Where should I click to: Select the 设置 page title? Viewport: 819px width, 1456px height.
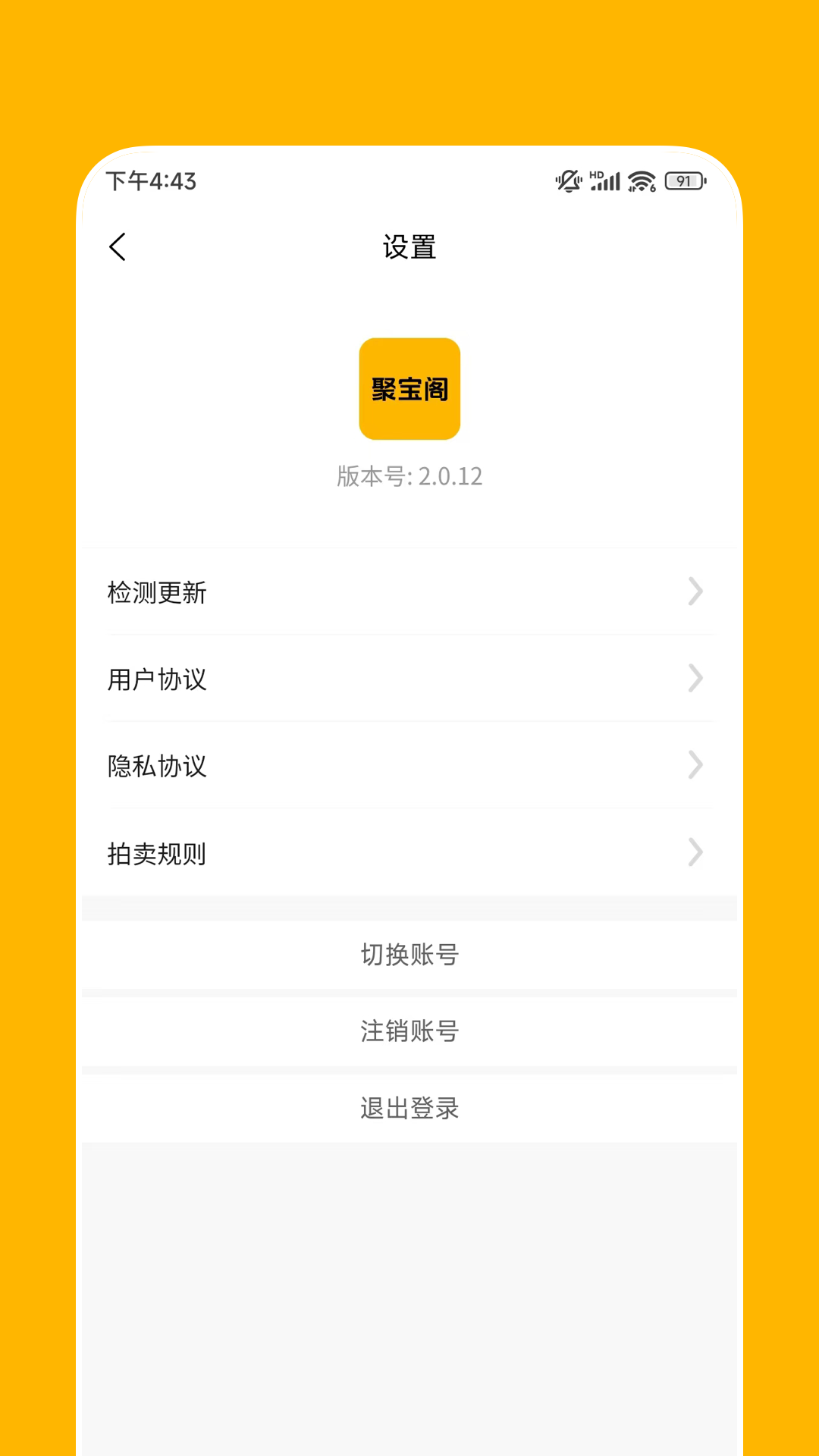point(409,246)
